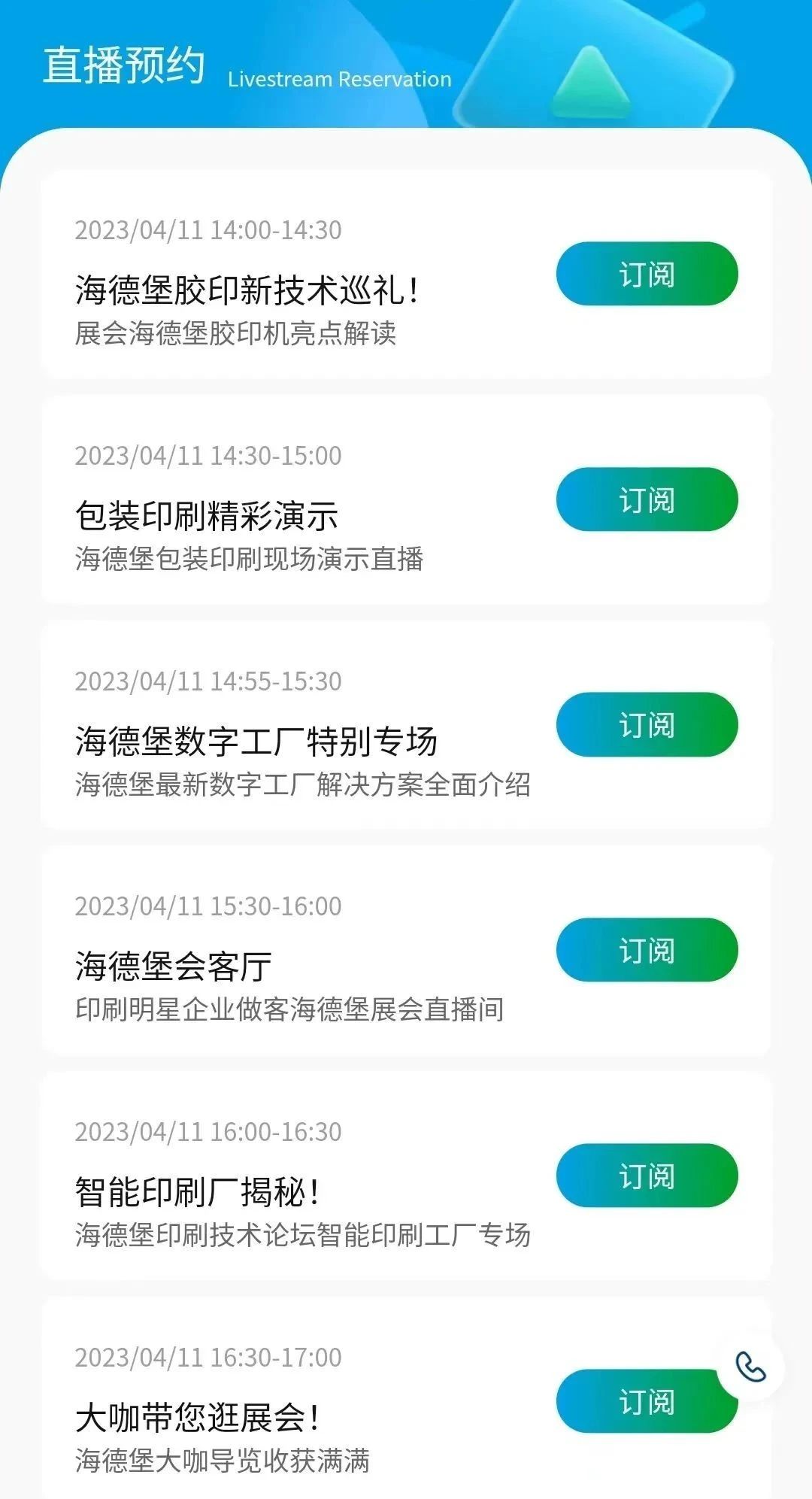Subscribe to 包装印刷精彩演示 livestream

click(x=648, y=499)
